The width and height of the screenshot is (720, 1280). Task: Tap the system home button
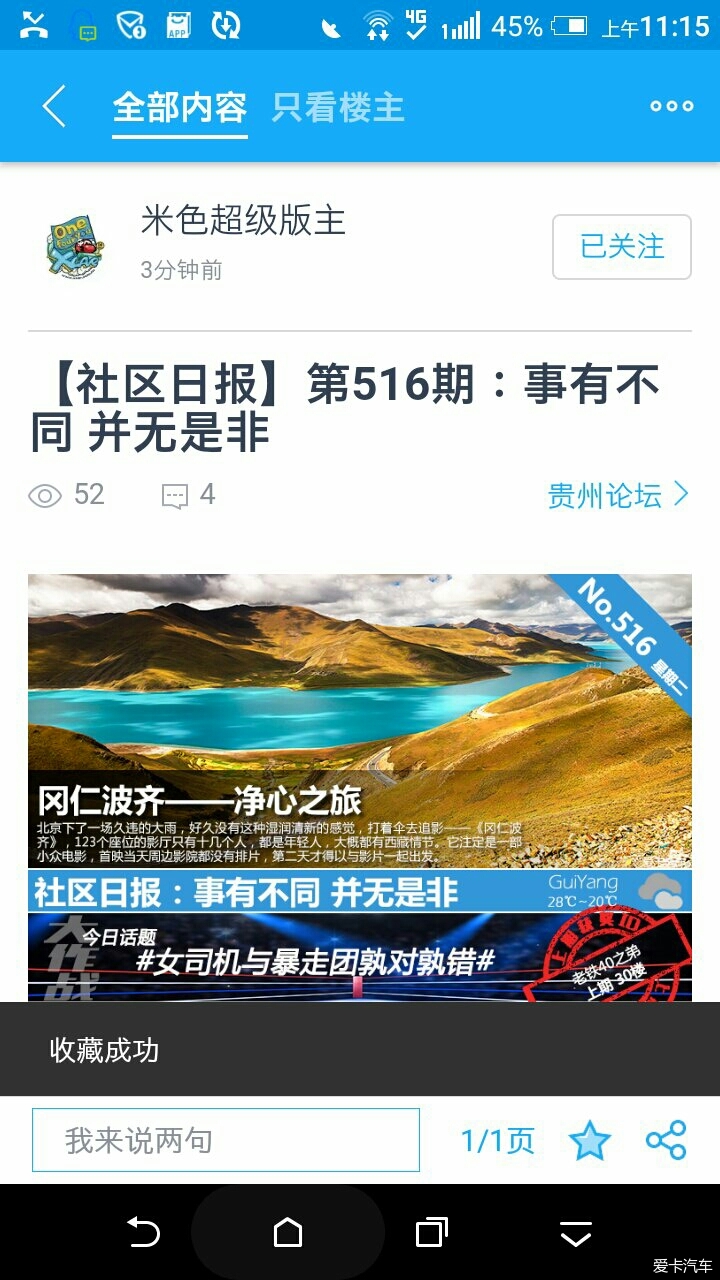288,1233
